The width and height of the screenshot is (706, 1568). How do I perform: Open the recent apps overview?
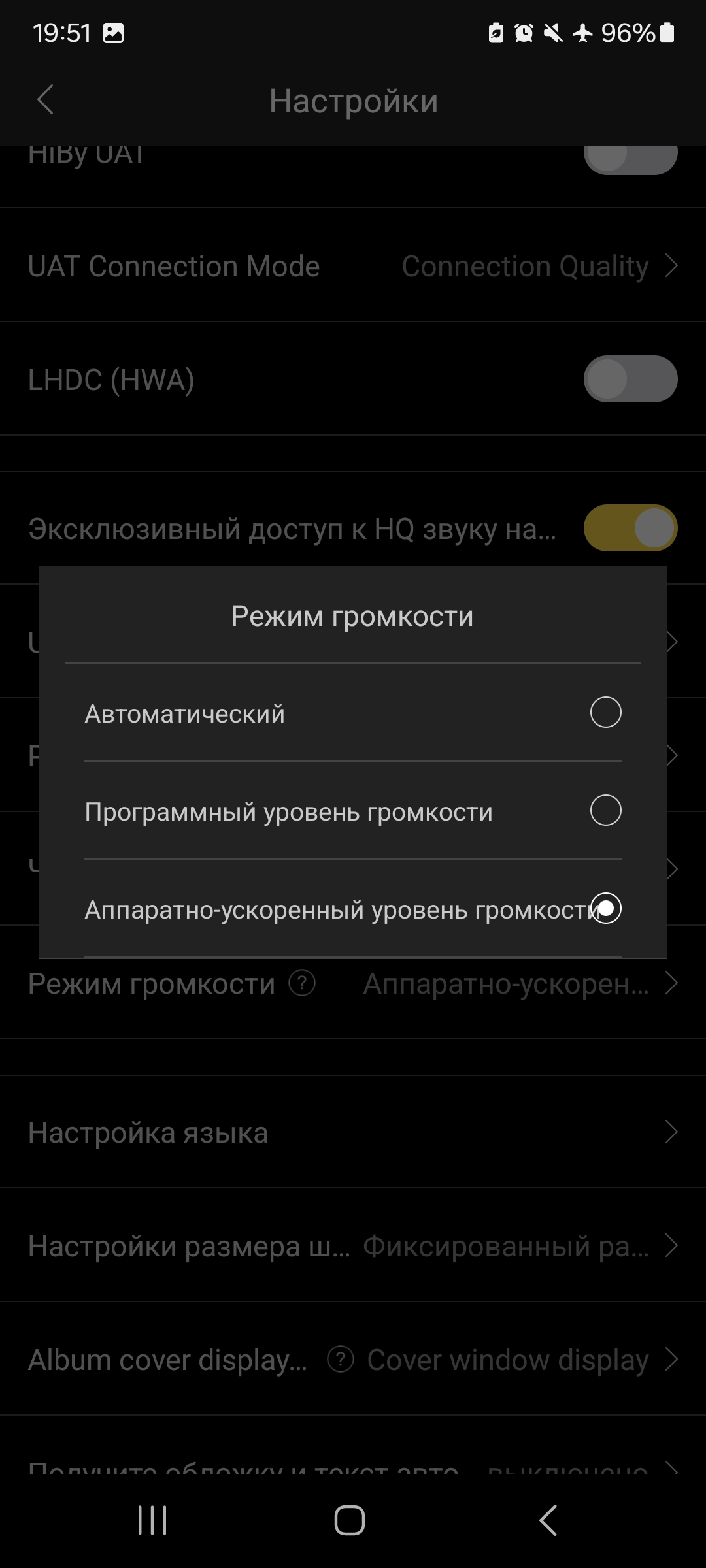[152, 1520]
